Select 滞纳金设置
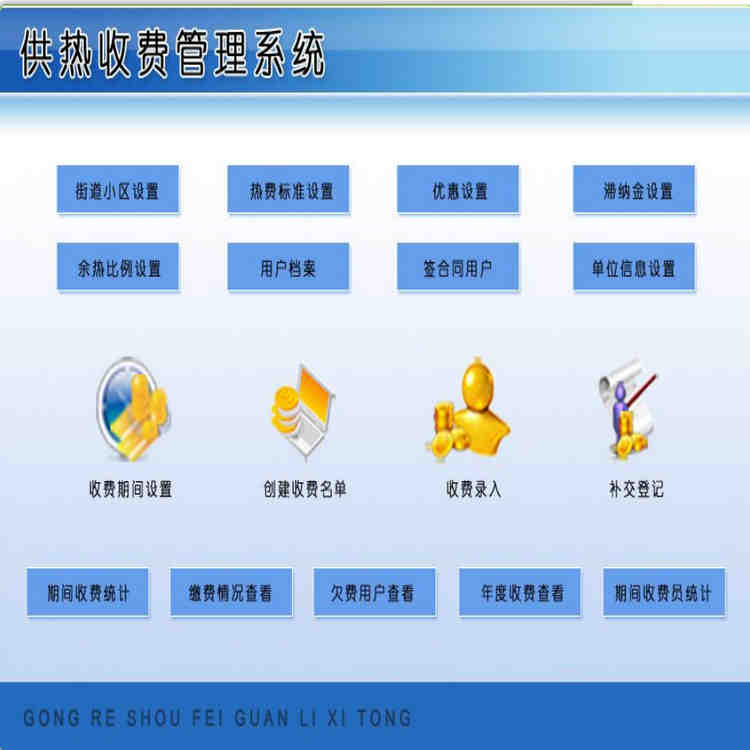Image resolution: width=750 pixels, height=750 pixels. pos(634,190)
